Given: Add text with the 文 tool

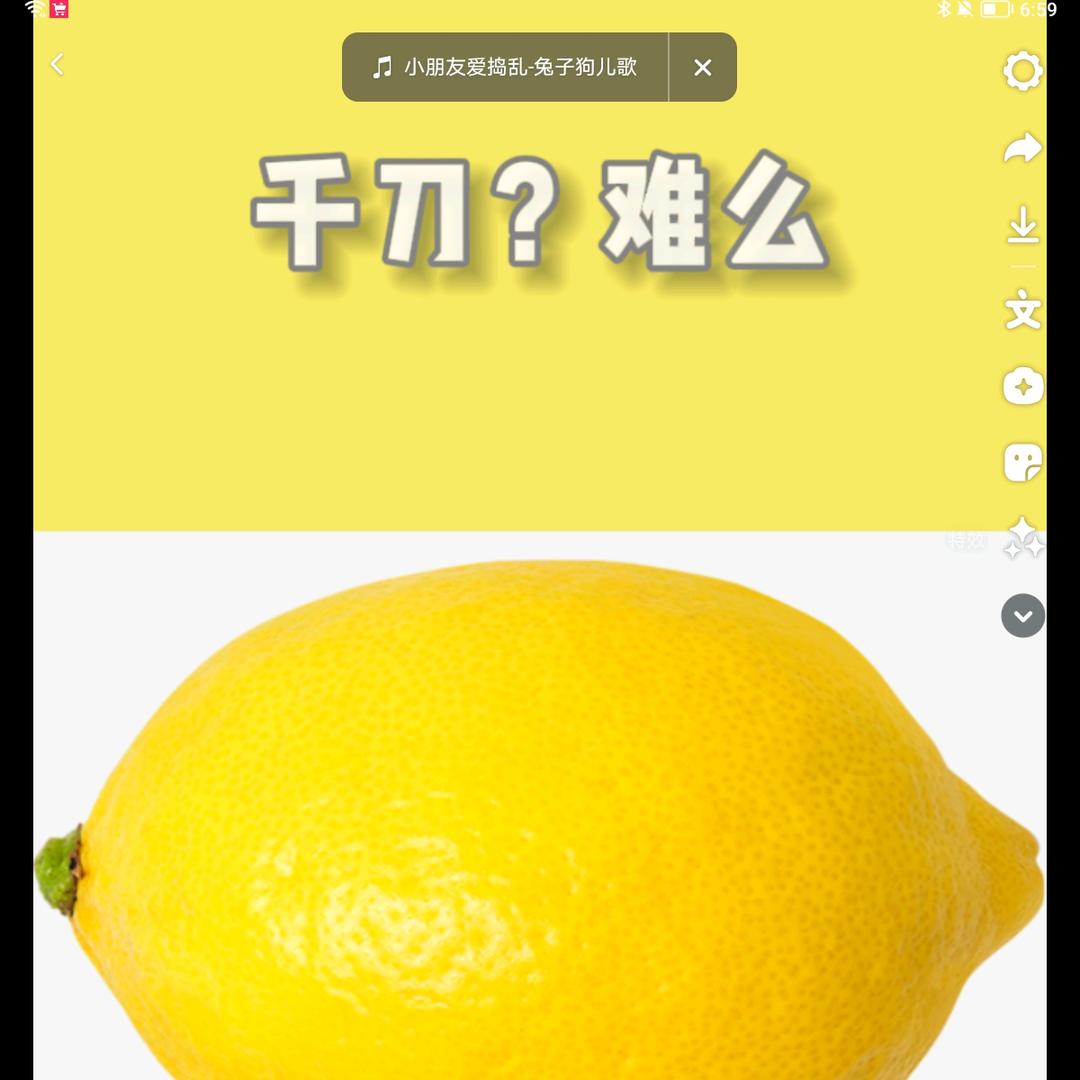Looking at the screenshot, I should 1023,309.
